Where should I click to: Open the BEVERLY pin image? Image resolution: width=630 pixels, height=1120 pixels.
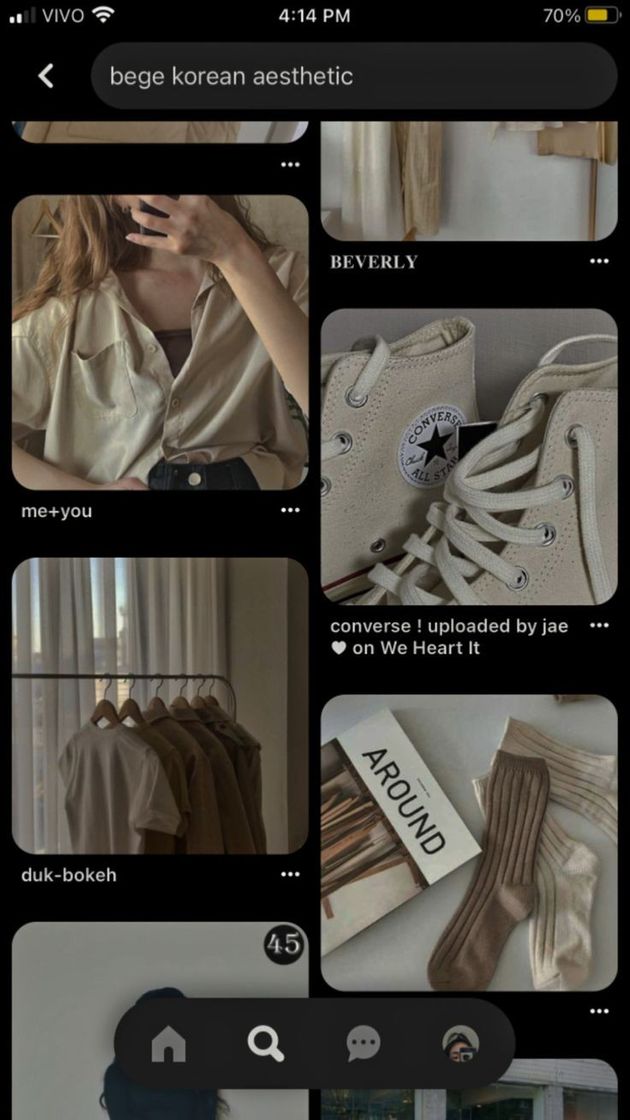[469, 180]
